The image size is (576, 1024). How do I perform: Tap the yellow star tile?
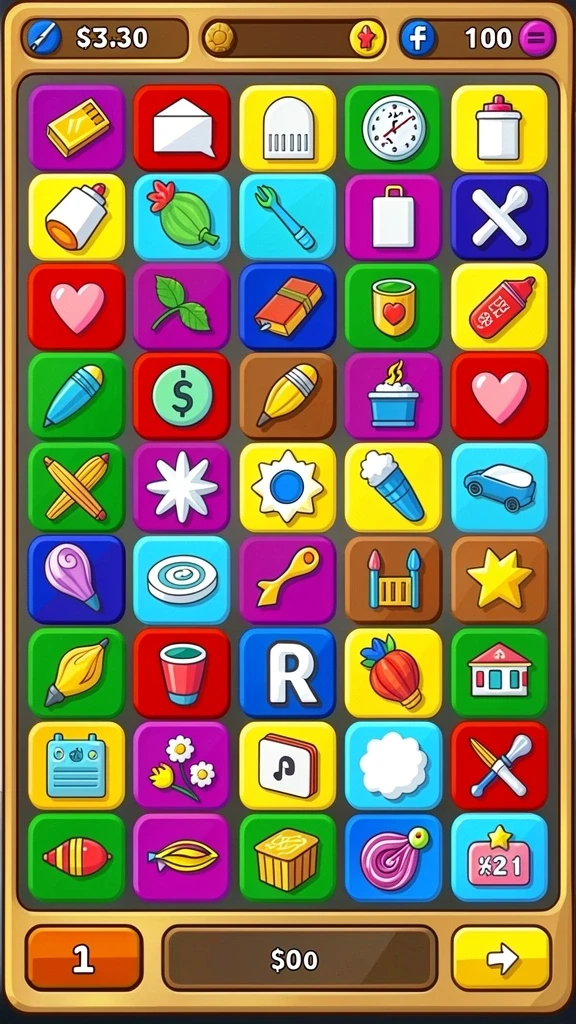500,579
